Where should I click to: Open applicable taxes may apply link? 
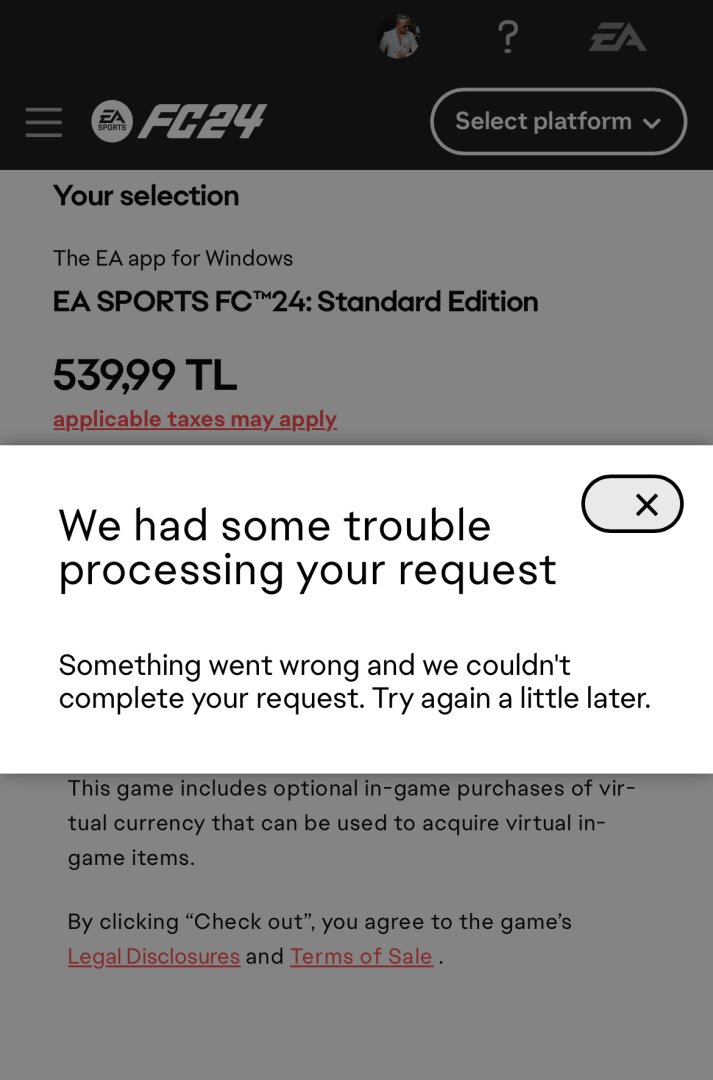point(195,419)
